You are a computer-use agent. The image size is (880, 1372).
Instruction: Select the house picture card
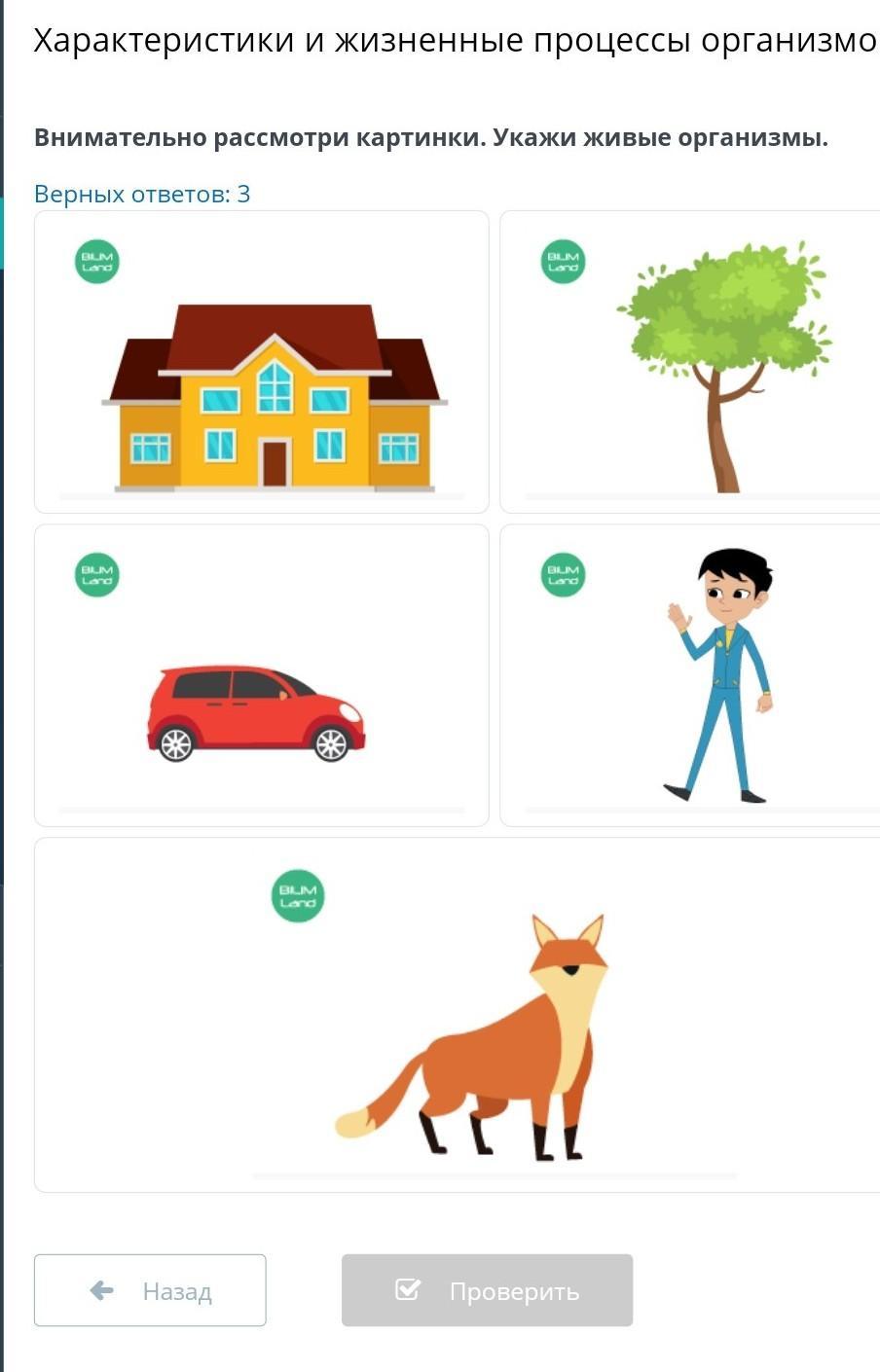261,362
